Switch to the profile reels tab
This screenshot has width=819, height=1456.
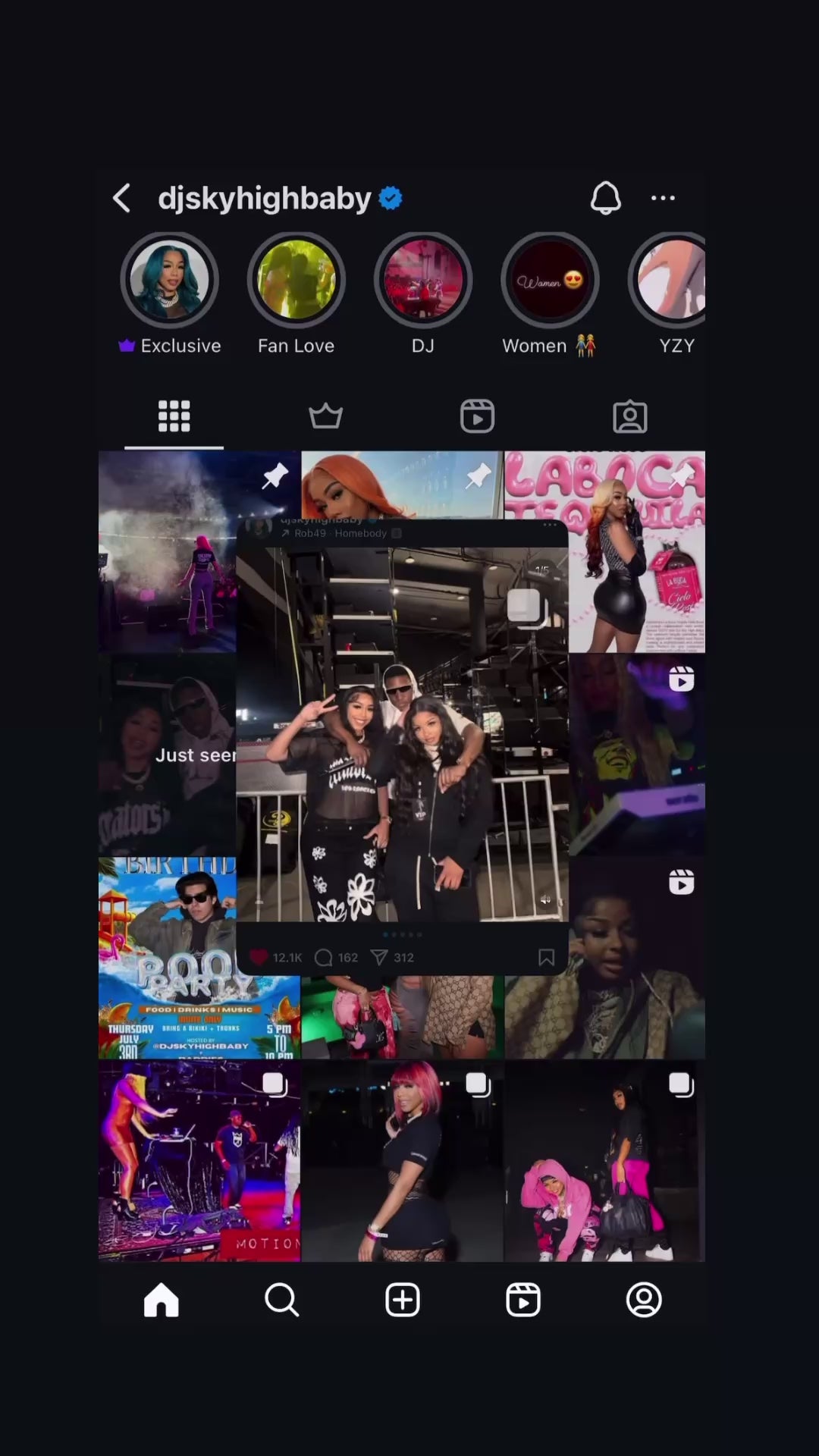tap(477, 416)
